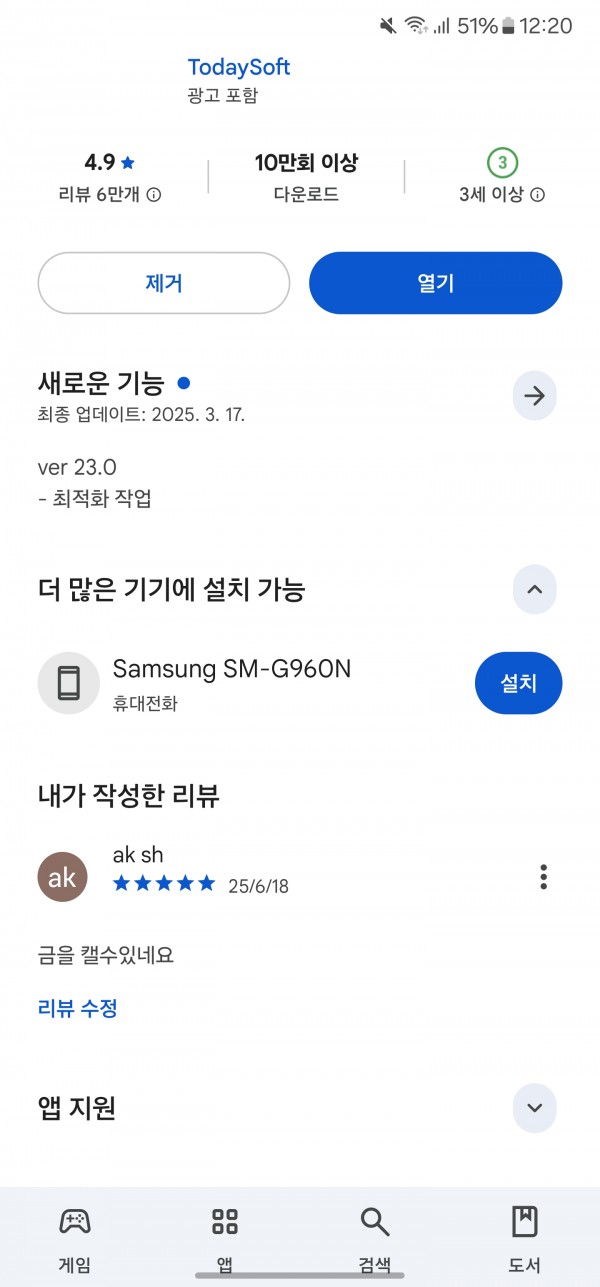Screen dimensions: 600x1287
Task: Tap the 리뷰 수정 link
Action: 78,1008
